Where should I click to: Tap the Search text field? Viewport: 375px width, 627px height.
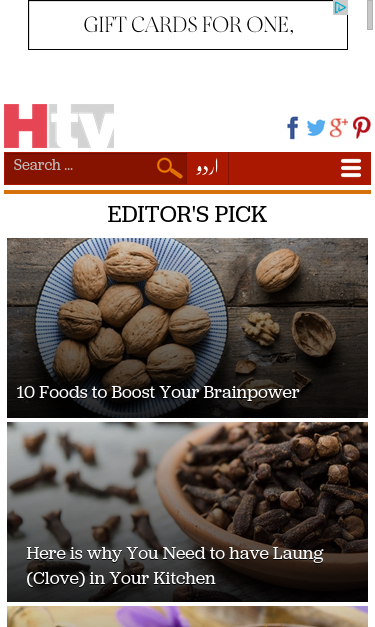[80, 165]
